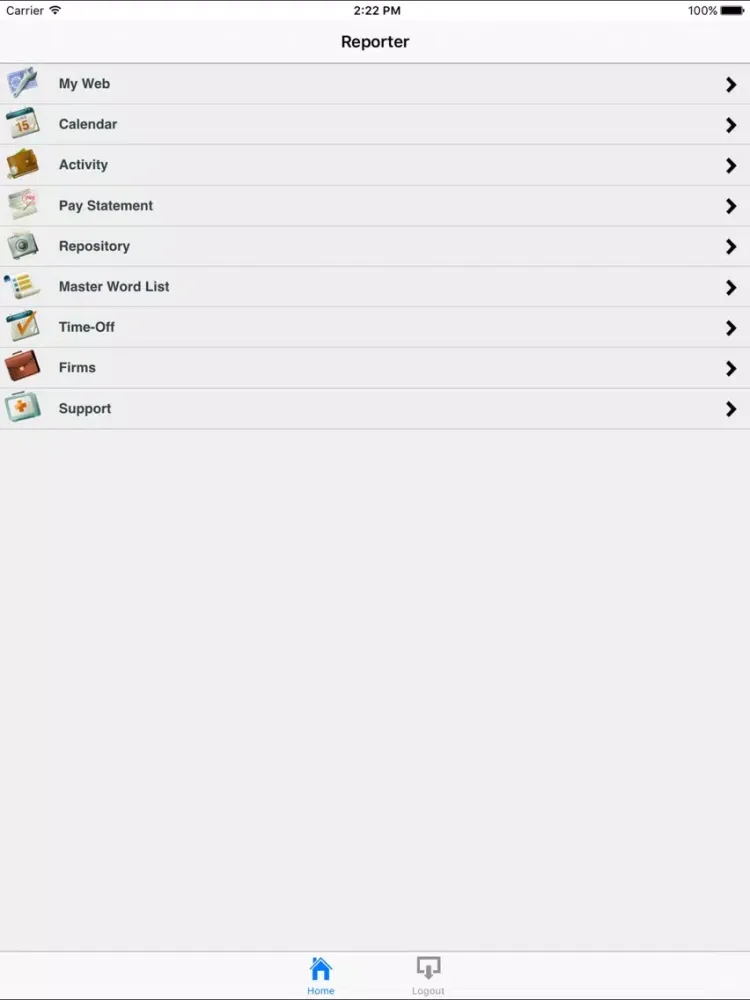
Task: Open Pay Statement
Action: pos(375,206)
